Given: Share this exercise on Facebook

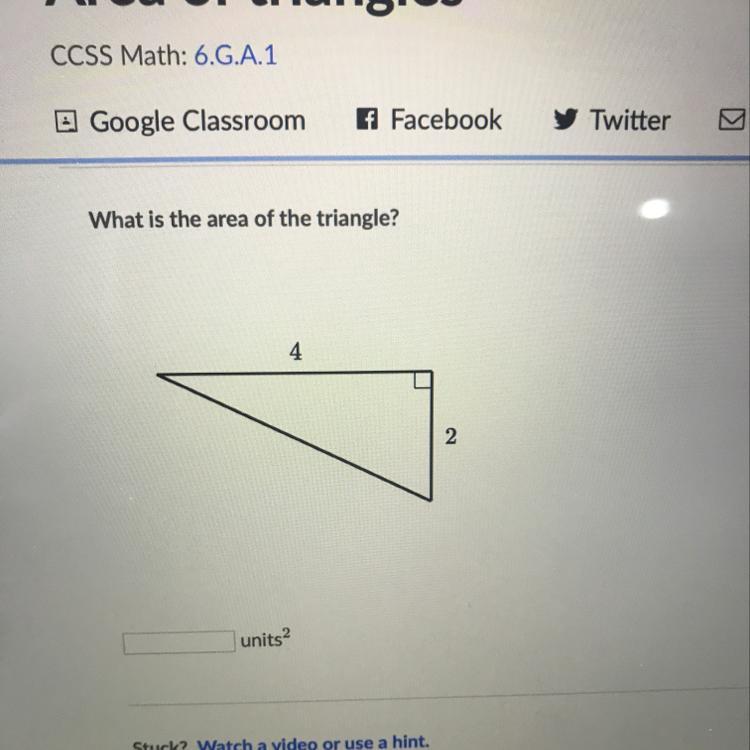Looking at the screenshot, I should (x=429, y=120).
